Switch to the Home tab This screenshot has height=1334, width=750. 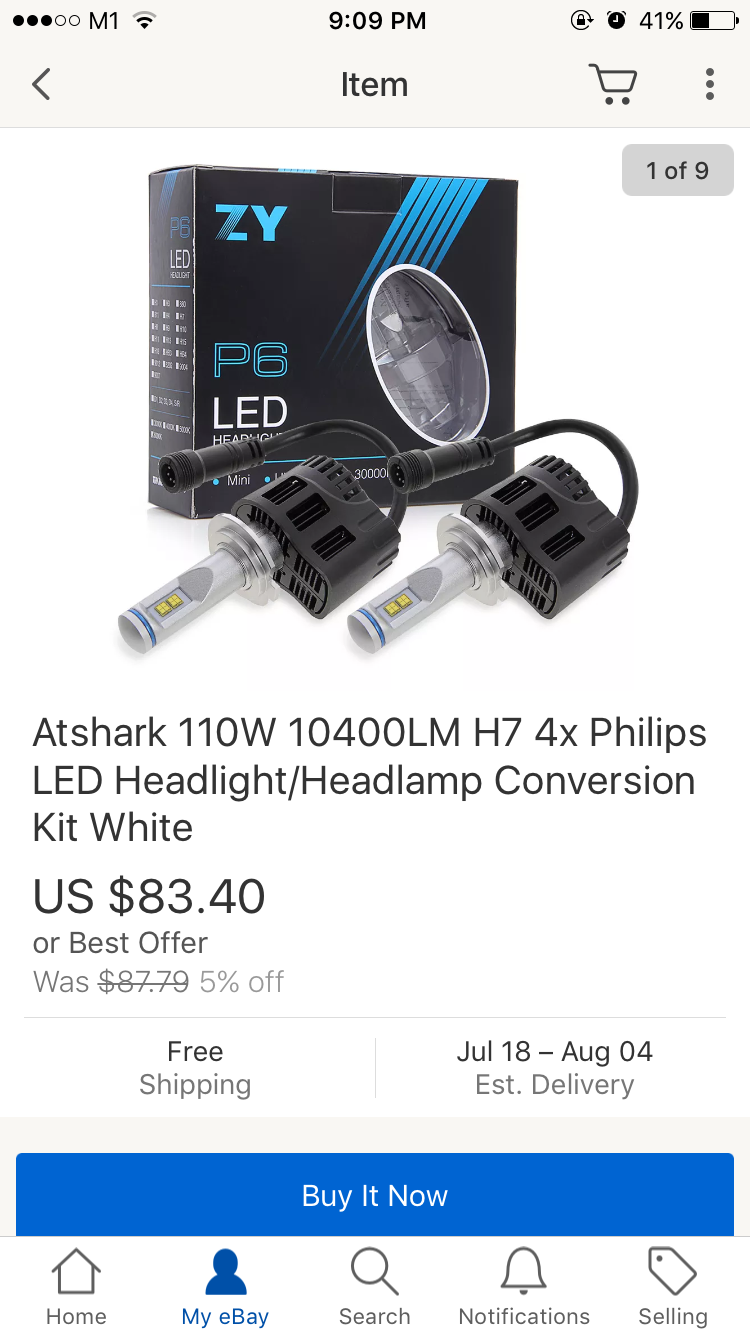pos(76,1287)
